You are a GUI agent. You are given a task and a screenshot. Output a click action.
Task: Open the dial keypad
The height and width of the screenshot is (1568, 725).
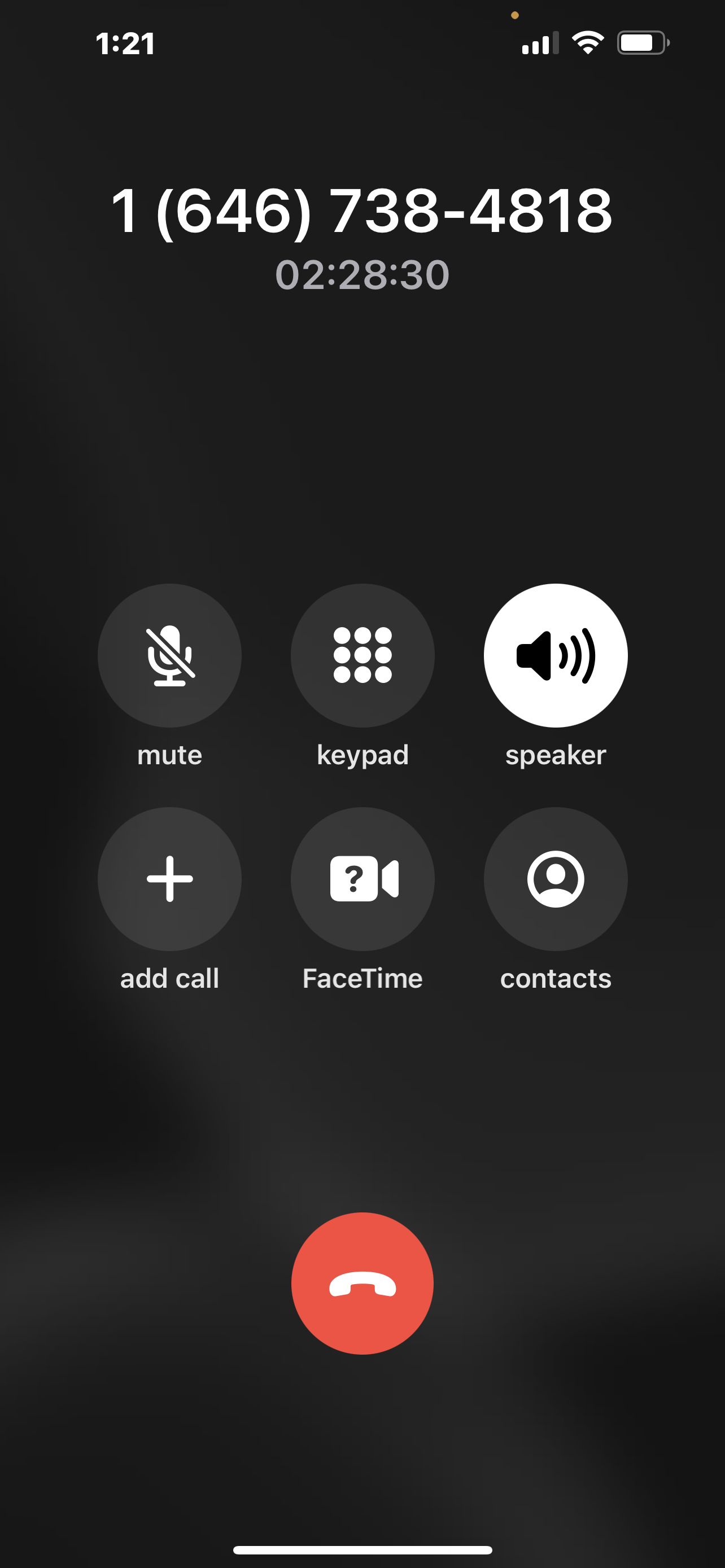click(x=362, y=655)
